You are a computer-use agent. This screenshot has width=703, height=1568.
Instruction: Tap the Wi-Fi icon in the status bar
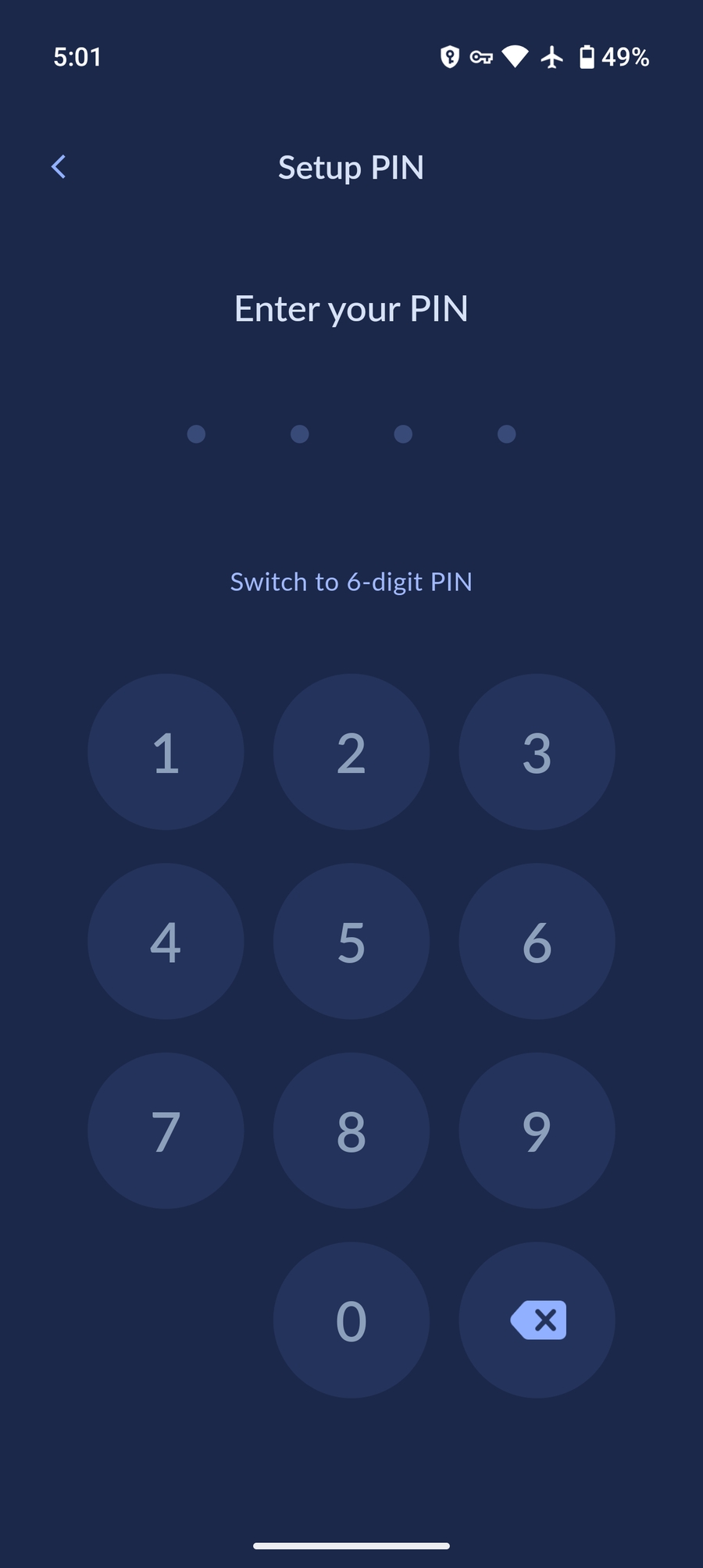(515, 57)
